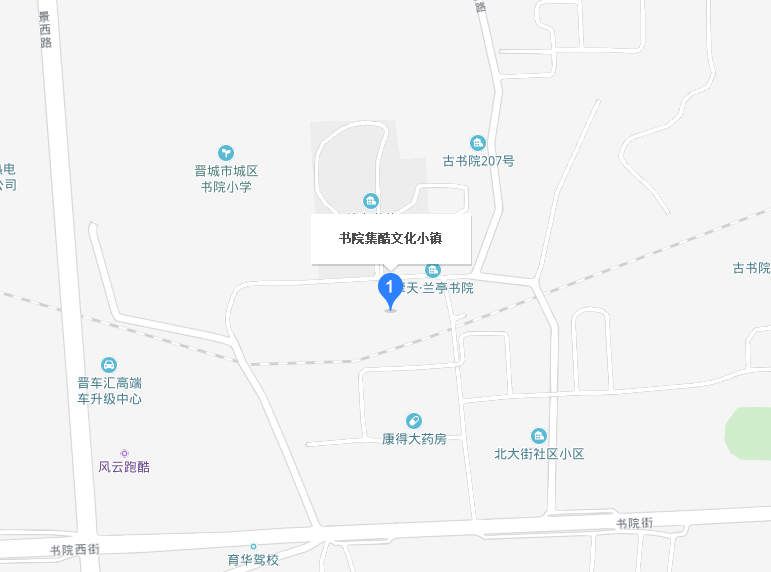Select the 康得大药房 pharmacy point on map

[413, 421]
